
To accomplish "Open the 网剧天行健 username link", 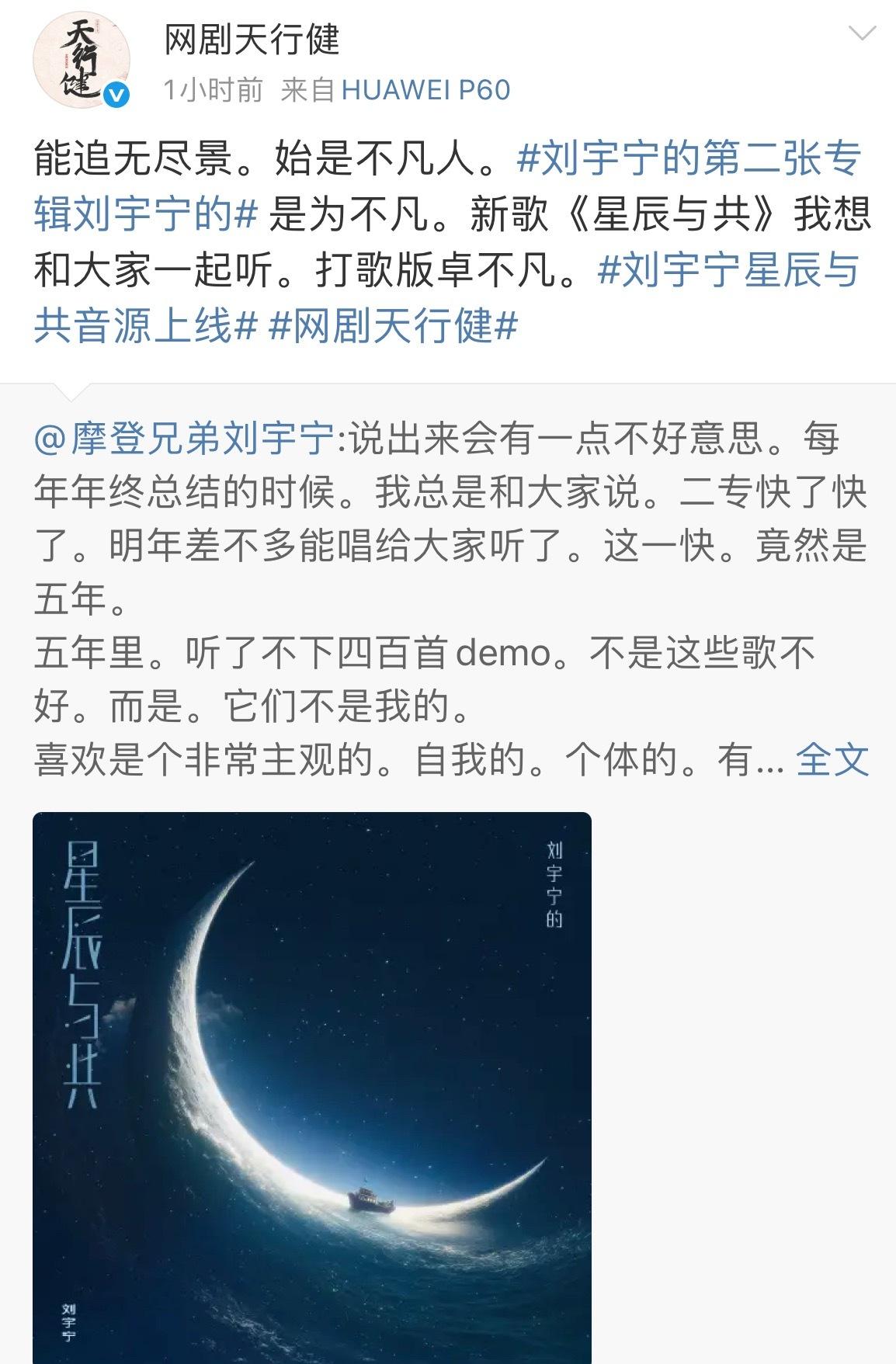I will coord(252,39).
